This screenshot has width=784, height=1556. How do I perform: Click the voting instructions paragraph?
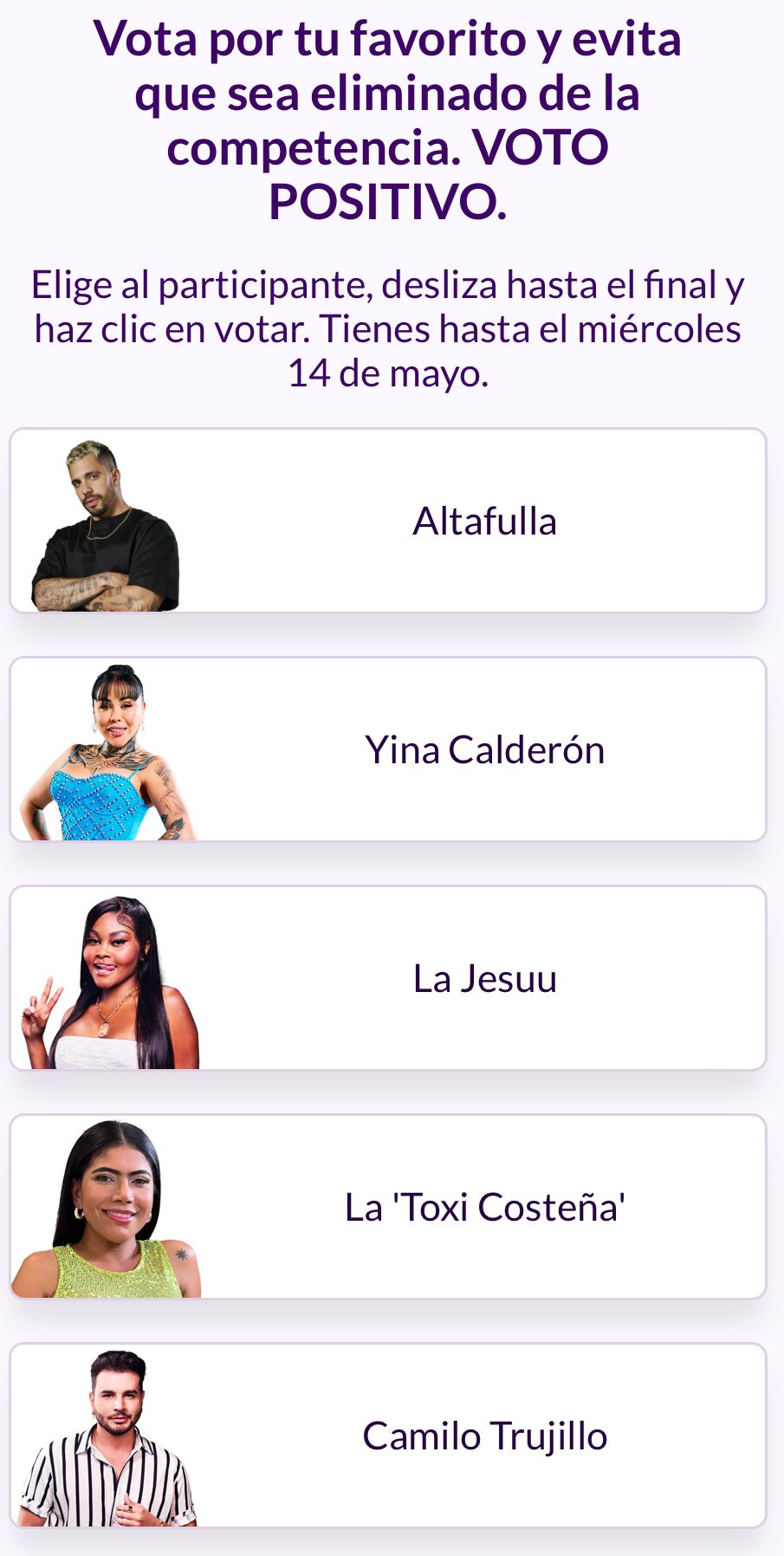[x=392, y=327]
